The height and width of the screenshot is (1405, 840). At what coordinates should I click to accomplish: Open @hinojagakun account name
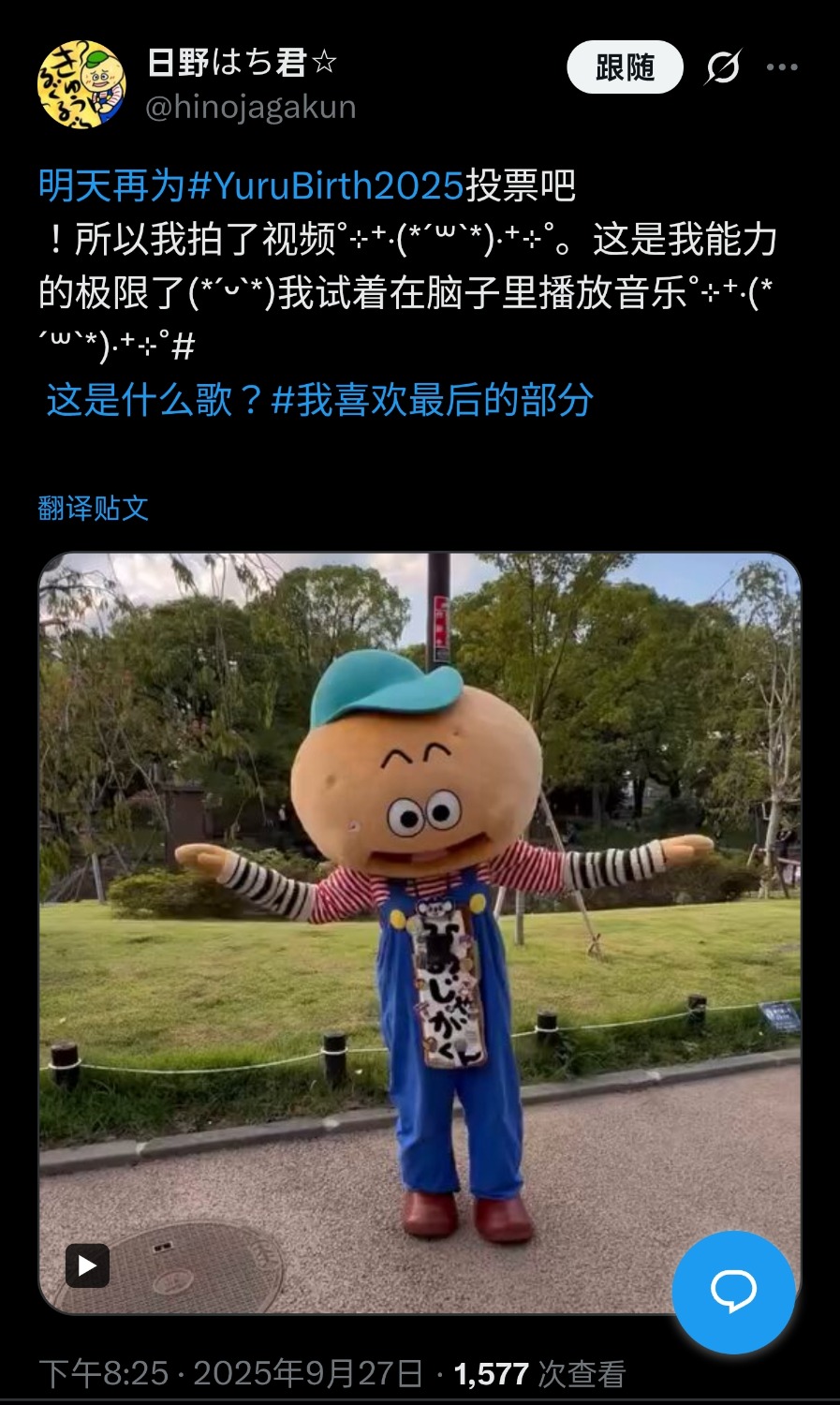pos(251,108)
